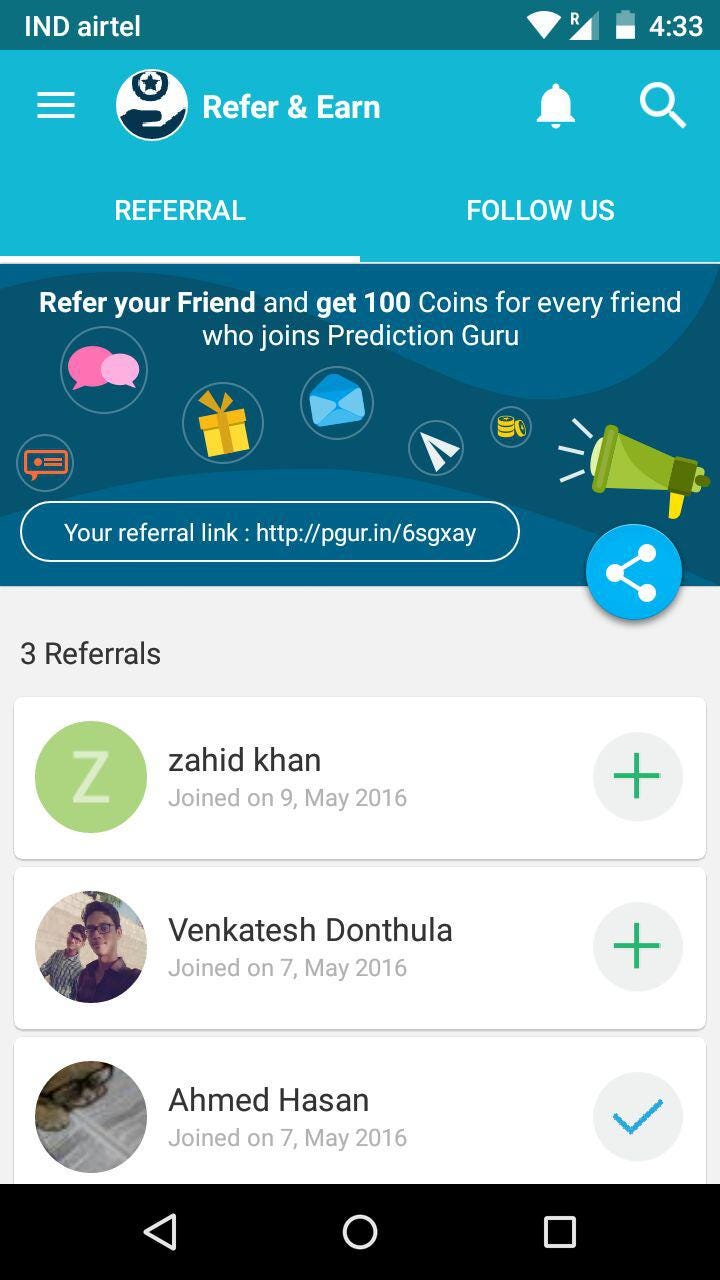Tap the blue share floating button

634,572
